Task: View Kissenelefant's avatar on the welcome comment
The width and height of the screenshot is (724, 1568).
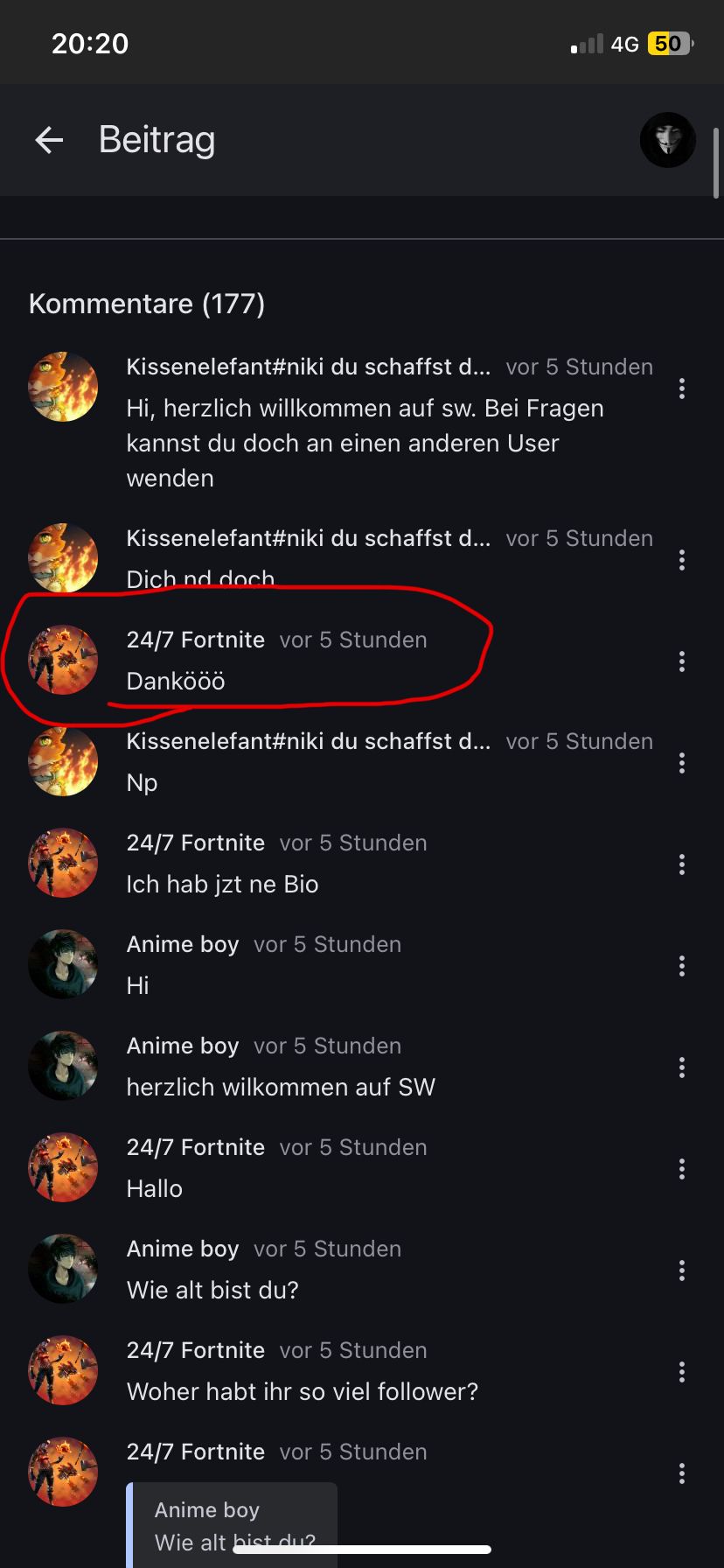Action: (63, 387)
